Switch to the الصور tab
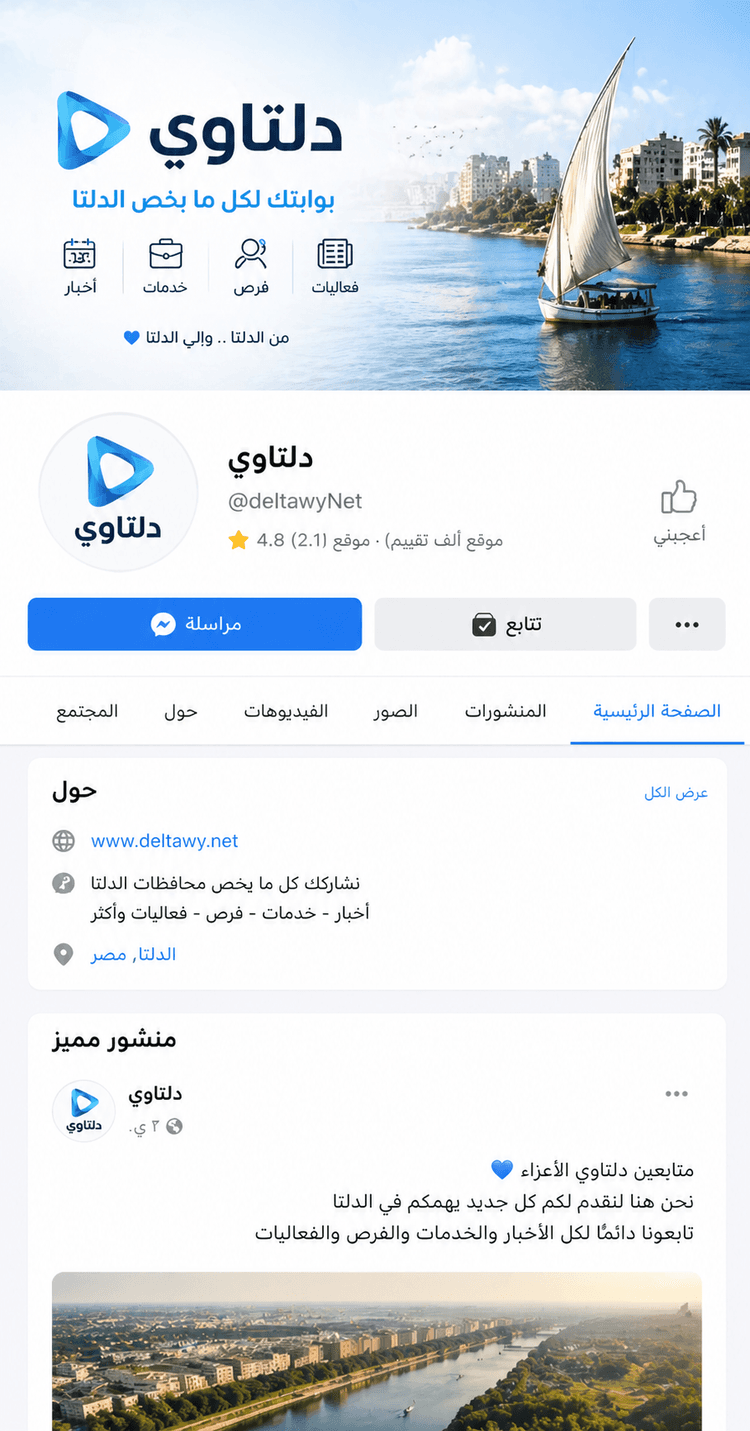 [396, 710]
